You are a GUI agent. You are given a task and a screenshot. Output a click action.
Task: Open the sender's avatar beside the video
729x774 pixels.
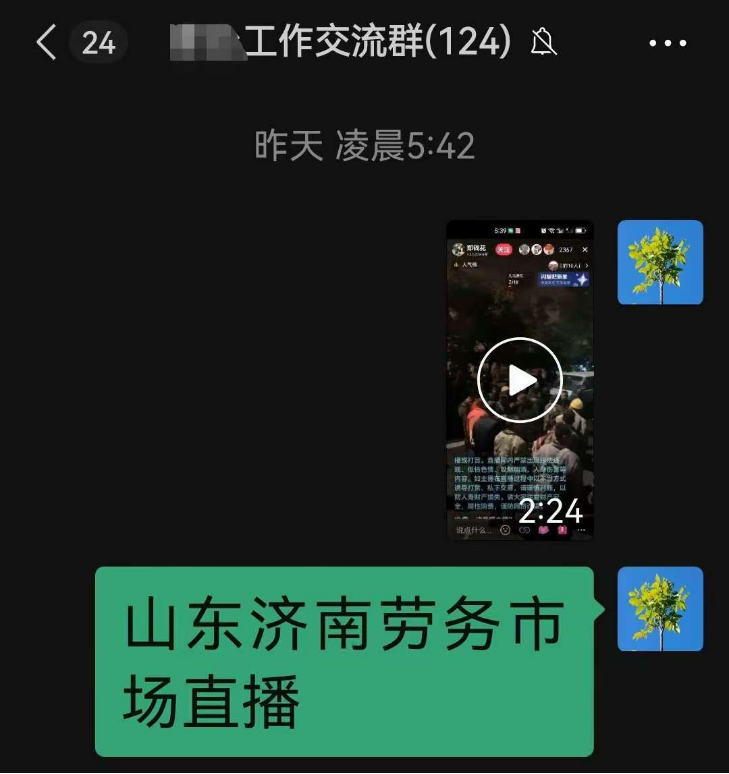click(x=660, y=262)
